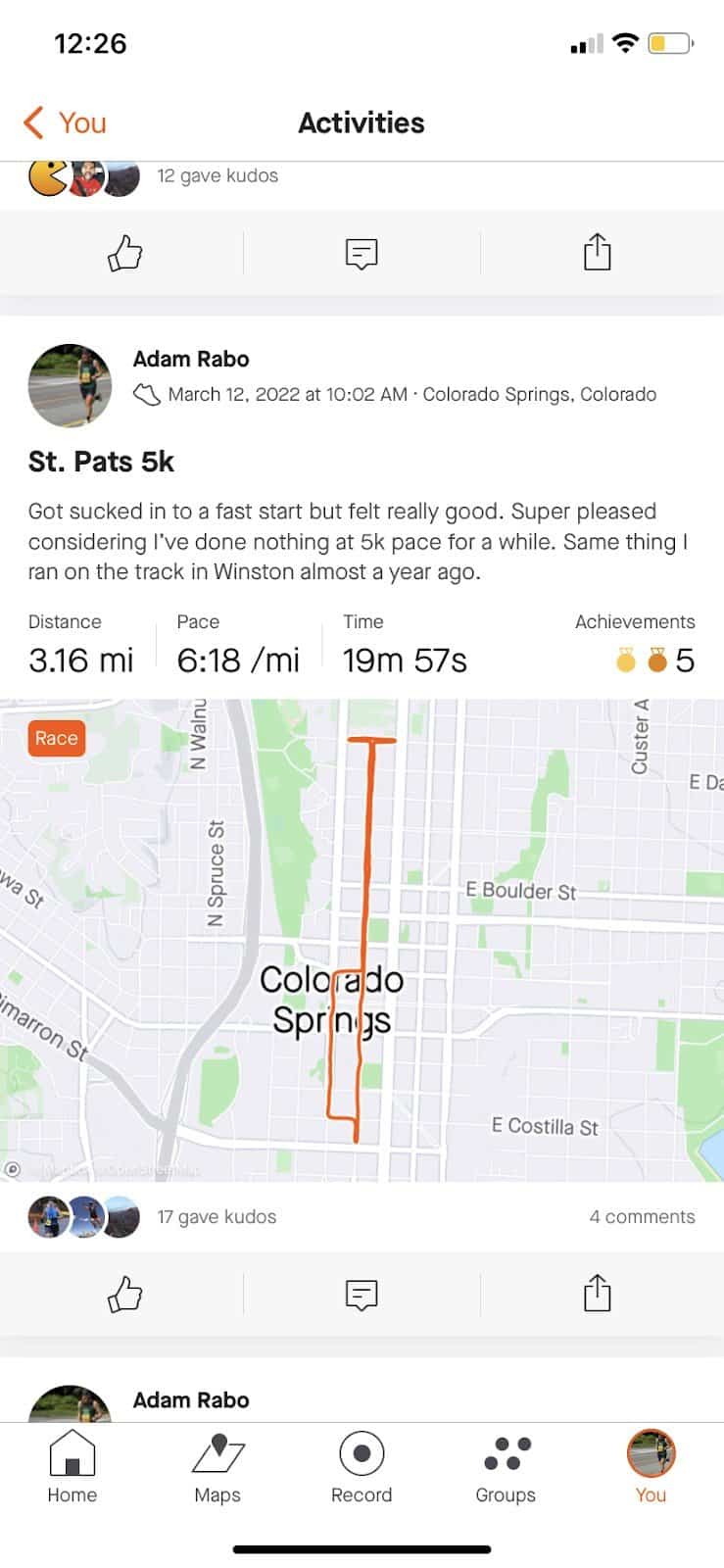Open the St. Pats 5k activity details
This screenshot has width=724, height=1568.
pyautogui.click(x=100, y=461)
